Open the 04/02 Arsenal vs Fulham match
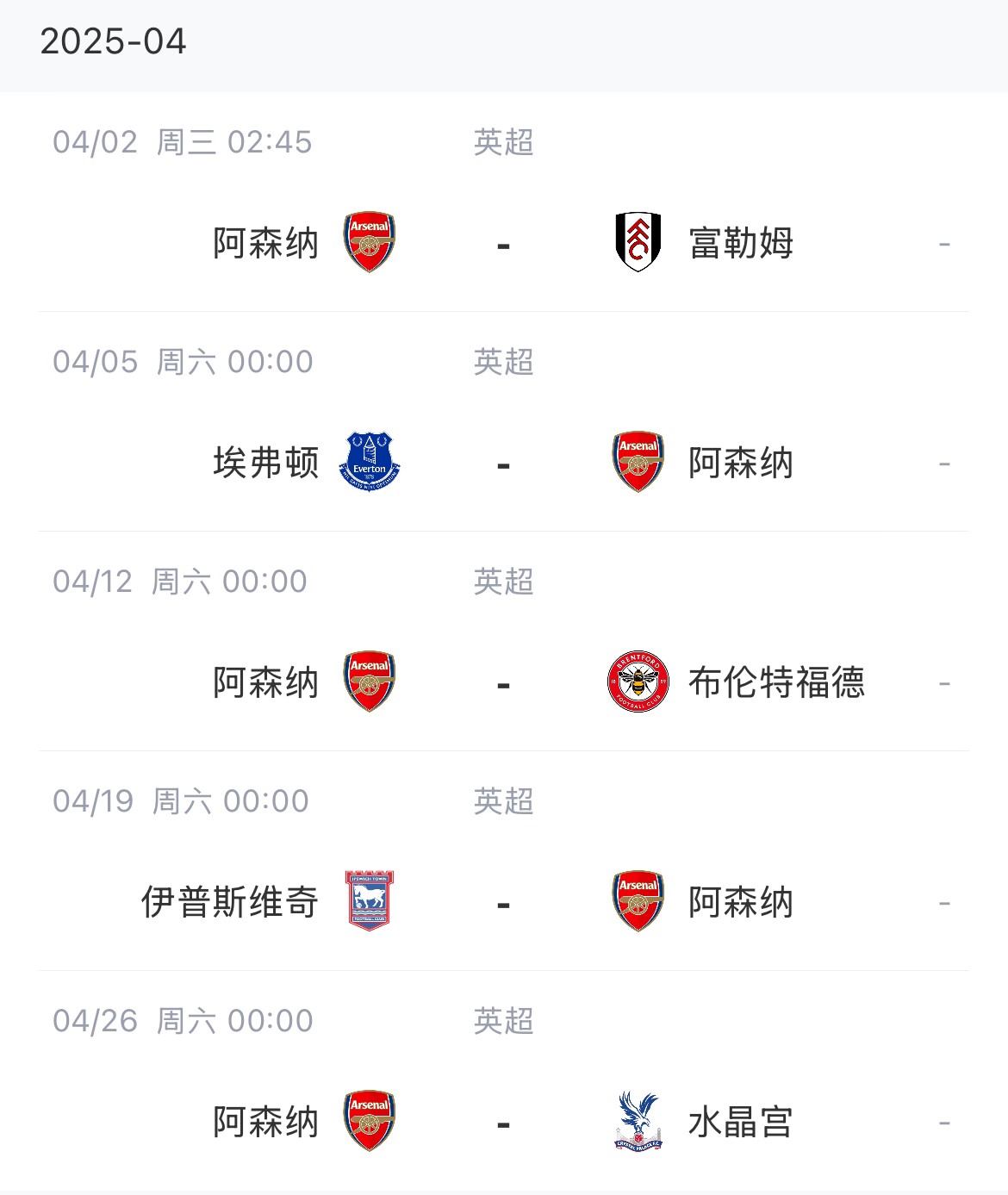Viewport: 1008px width, 1195px height. (x=504, y=244)
